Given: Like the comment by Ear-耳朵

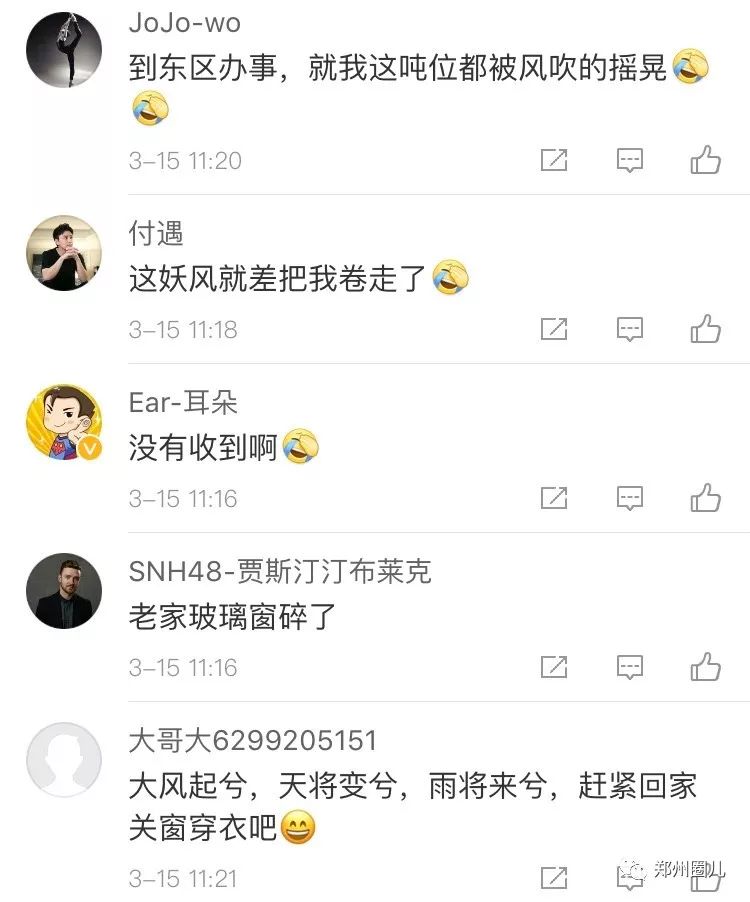Looking at the screenshot, I should 705,498.
